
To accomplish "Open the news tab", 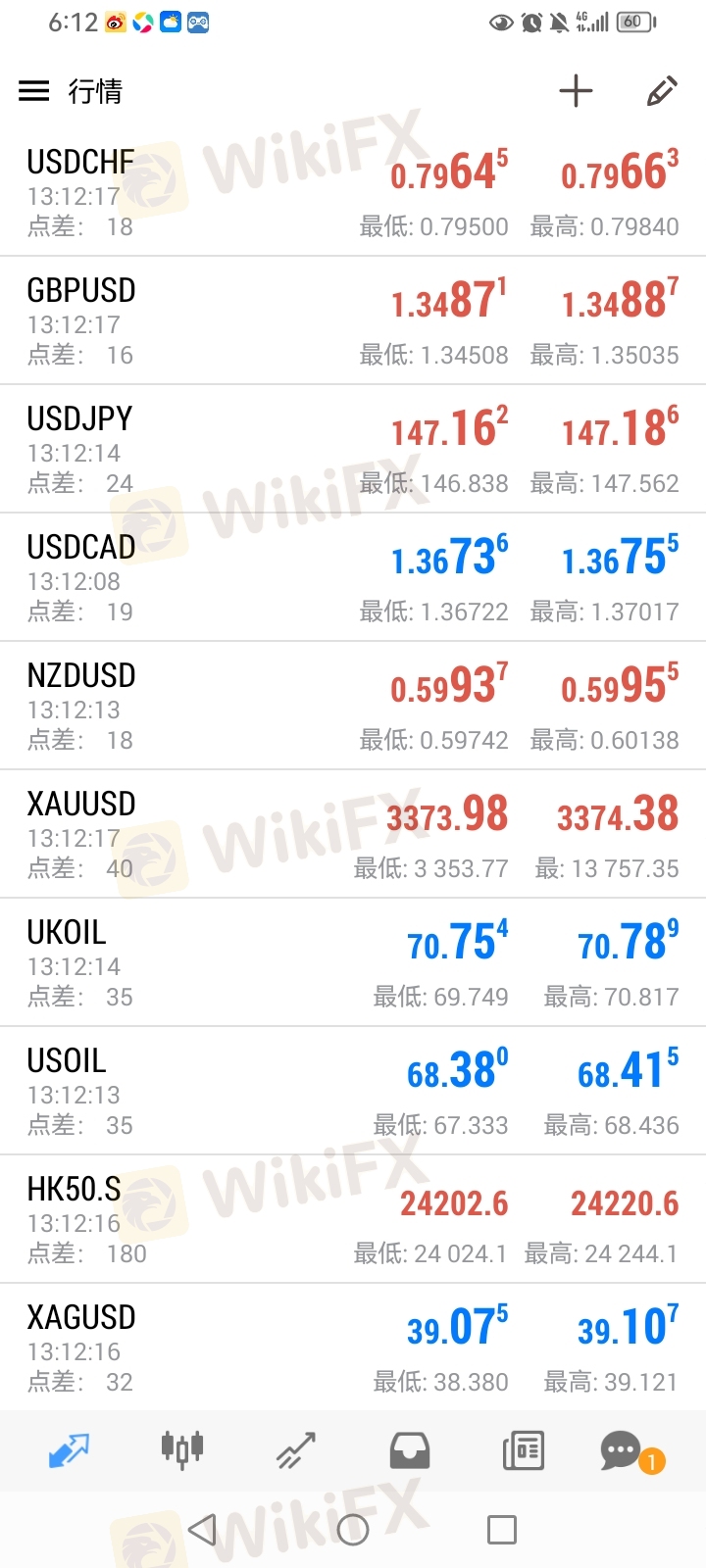I will (x=524, y=1450).
